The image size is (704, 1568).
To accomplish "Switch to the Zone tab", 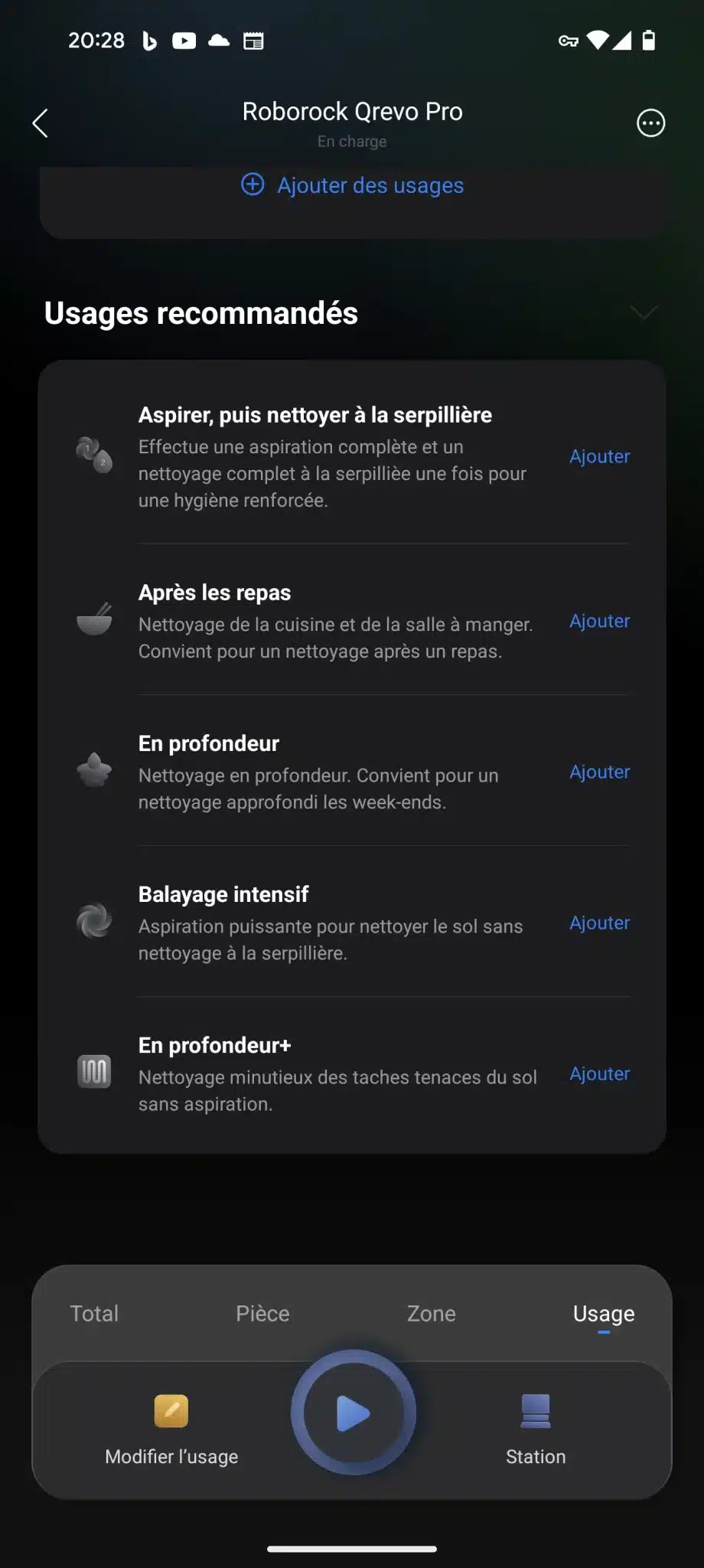I will [431, 1314].
